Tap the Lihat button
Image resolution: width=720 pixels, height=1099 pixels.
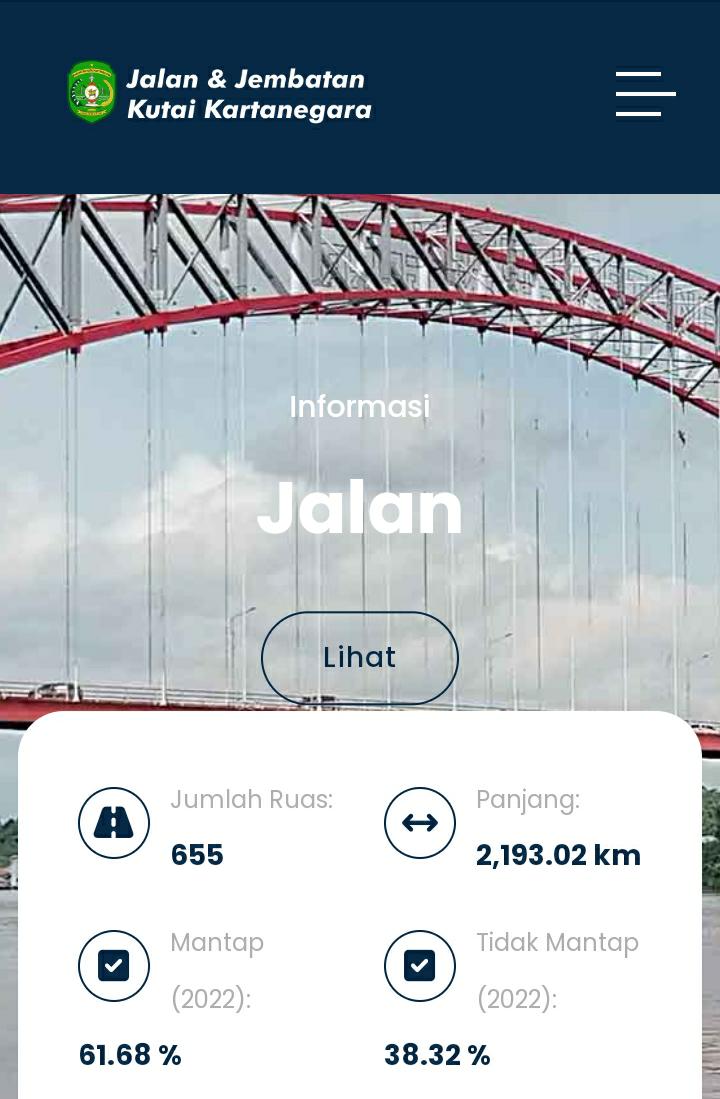tap(359, 657)
